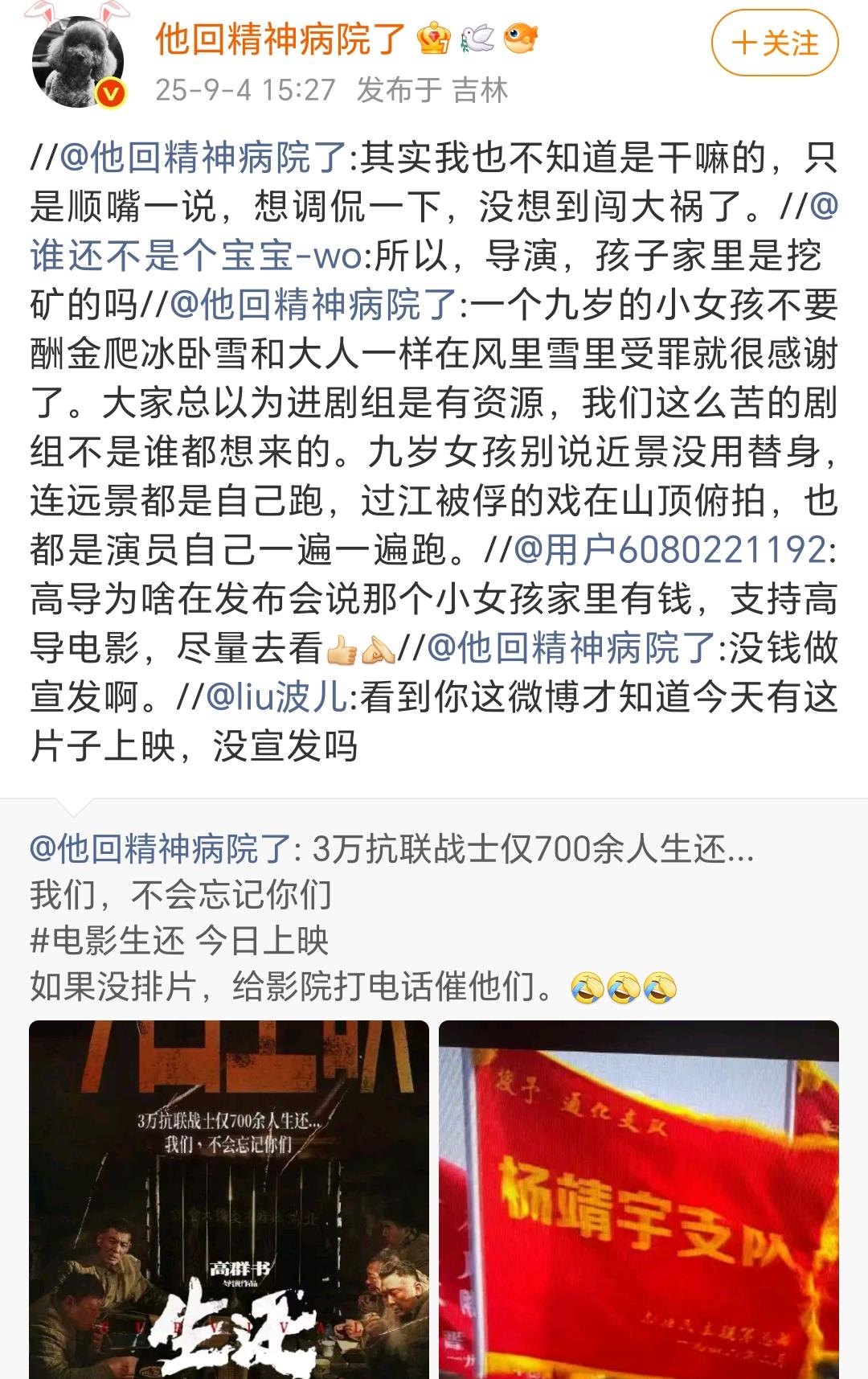The image size is (868, 1379).
Task: Follow this user with the 关注 button
Action: [x=775, y=43]
